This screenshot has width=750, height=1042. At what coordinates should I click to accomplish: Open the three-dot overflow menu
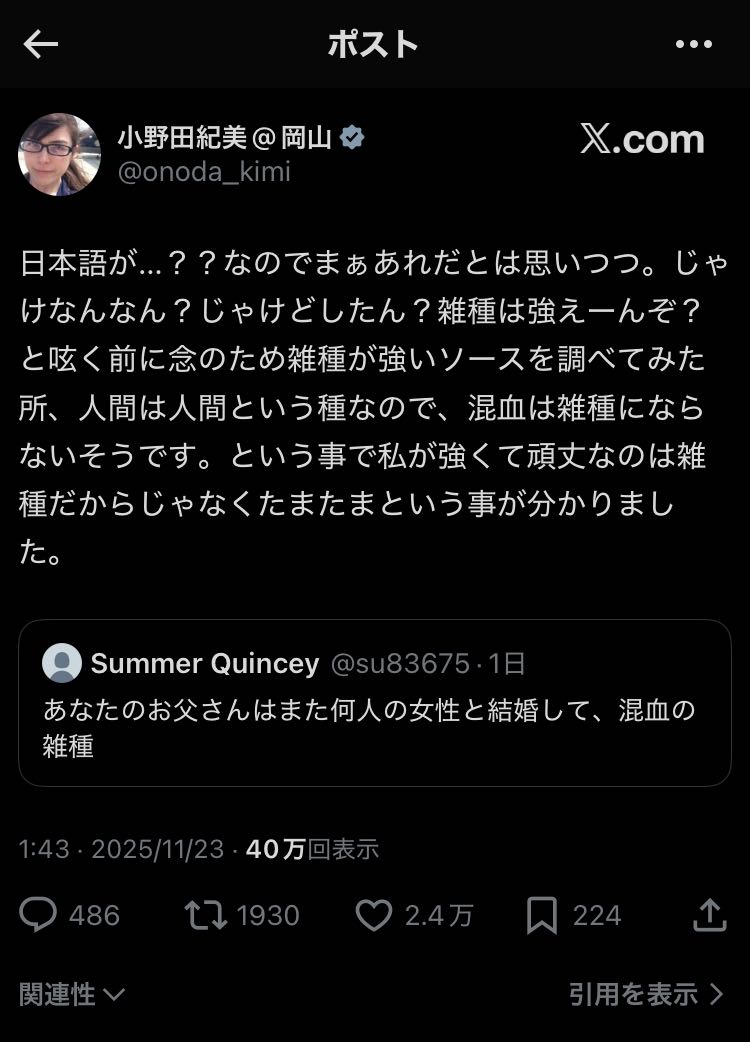pyautogui.click(x=693, y=44)
